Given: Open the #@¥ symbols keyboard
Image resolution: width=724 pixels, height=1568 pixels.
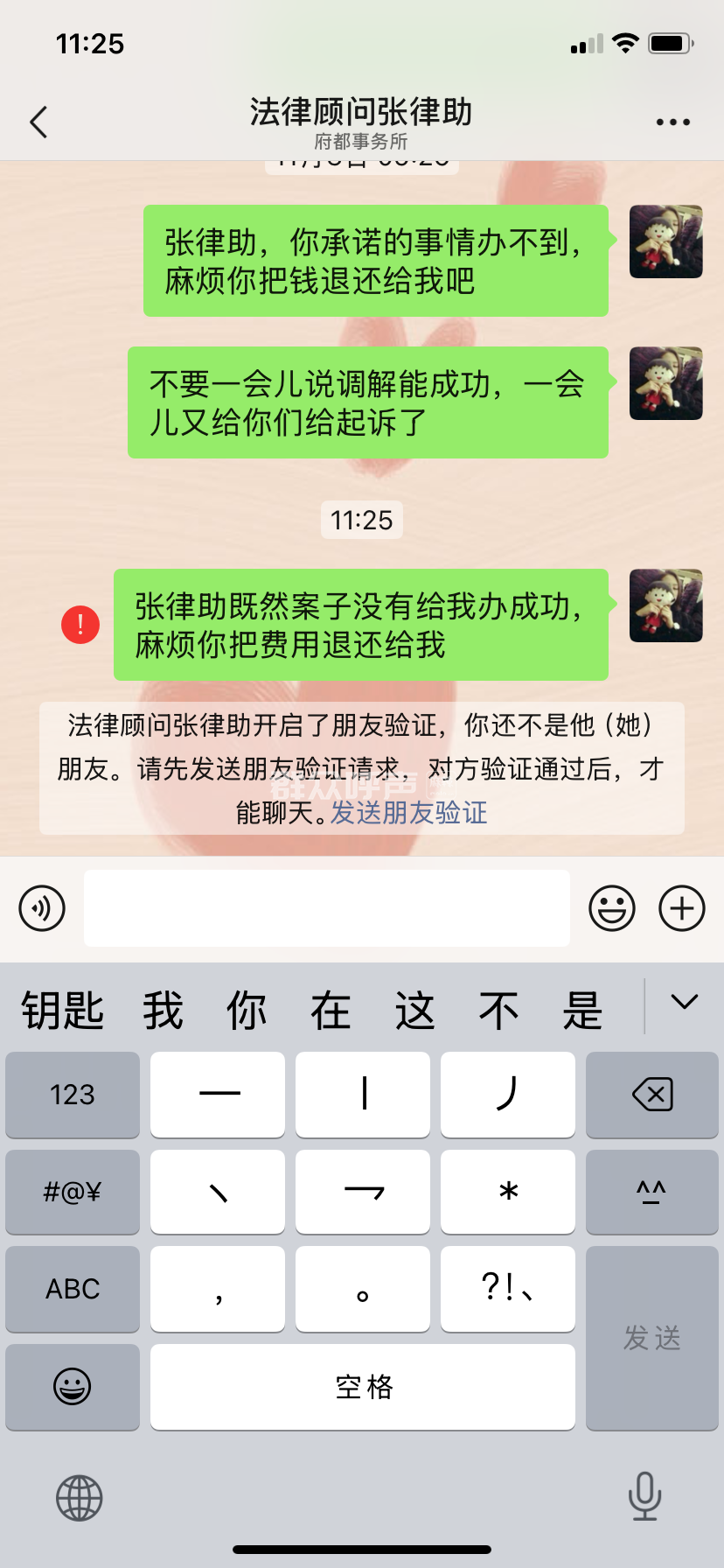Looking at the screenshot, I should (73, 1192).
